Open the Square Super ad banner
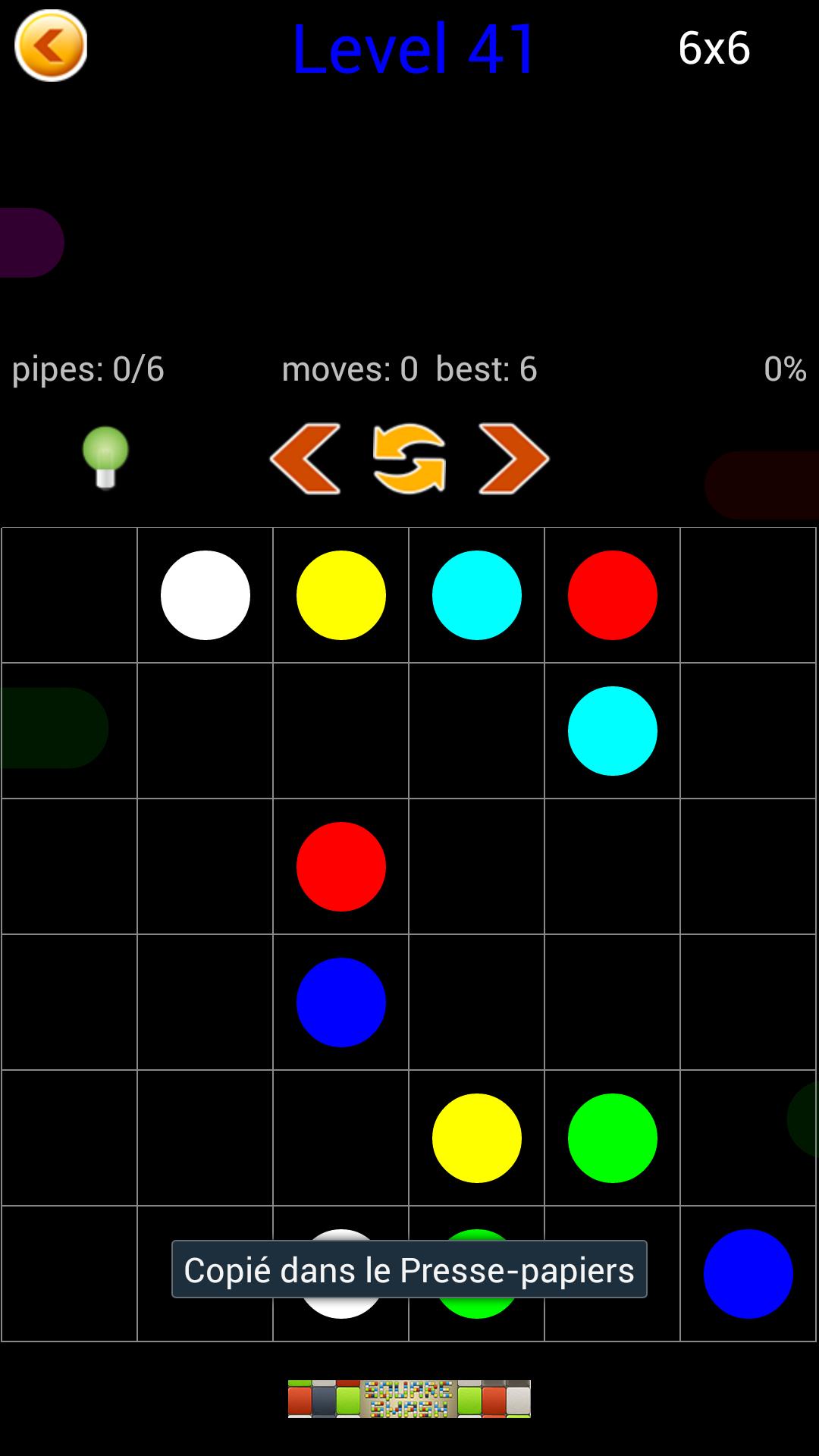This screenshot has height=1456, width=819. (409, 1399)
